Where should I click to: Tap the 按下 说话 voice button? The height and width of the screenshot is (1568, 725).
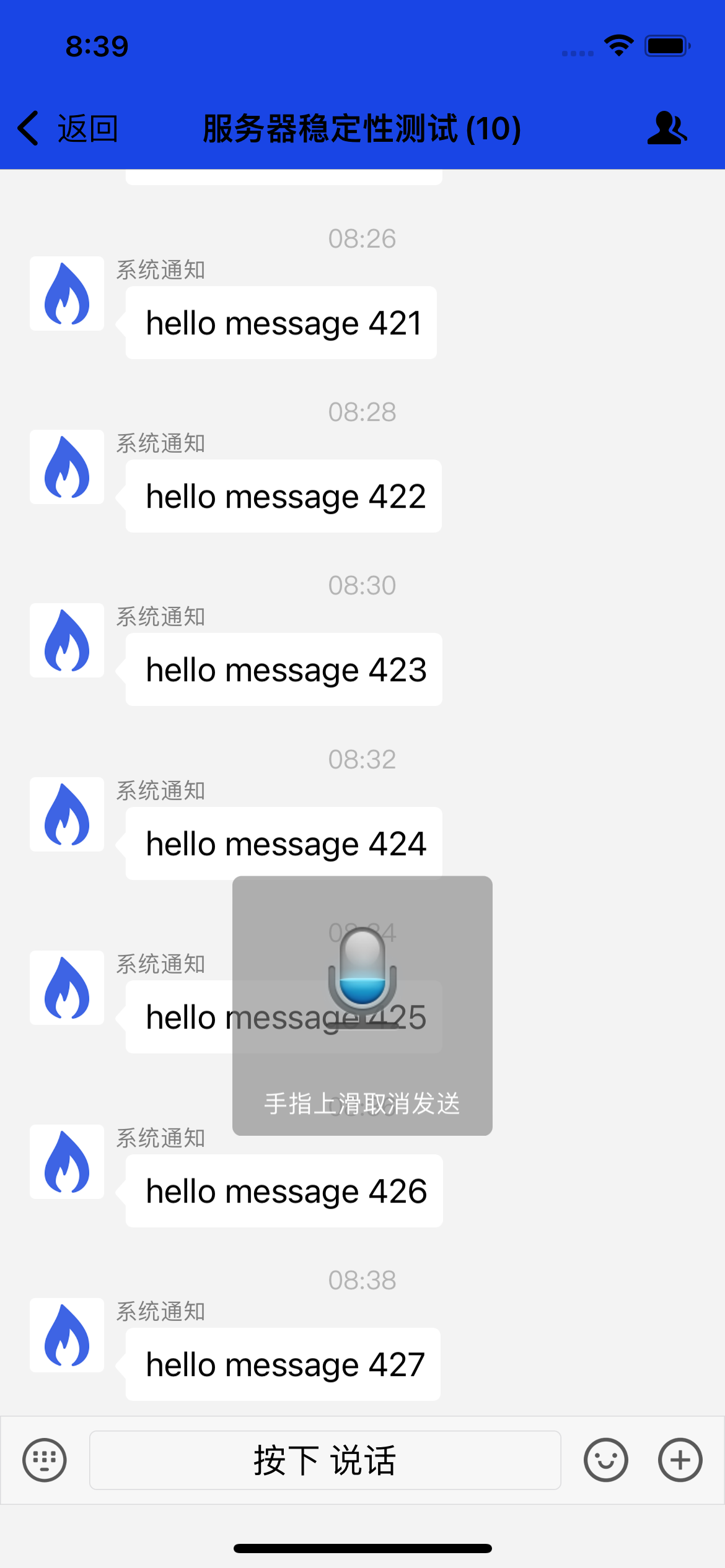[325, 1460]
